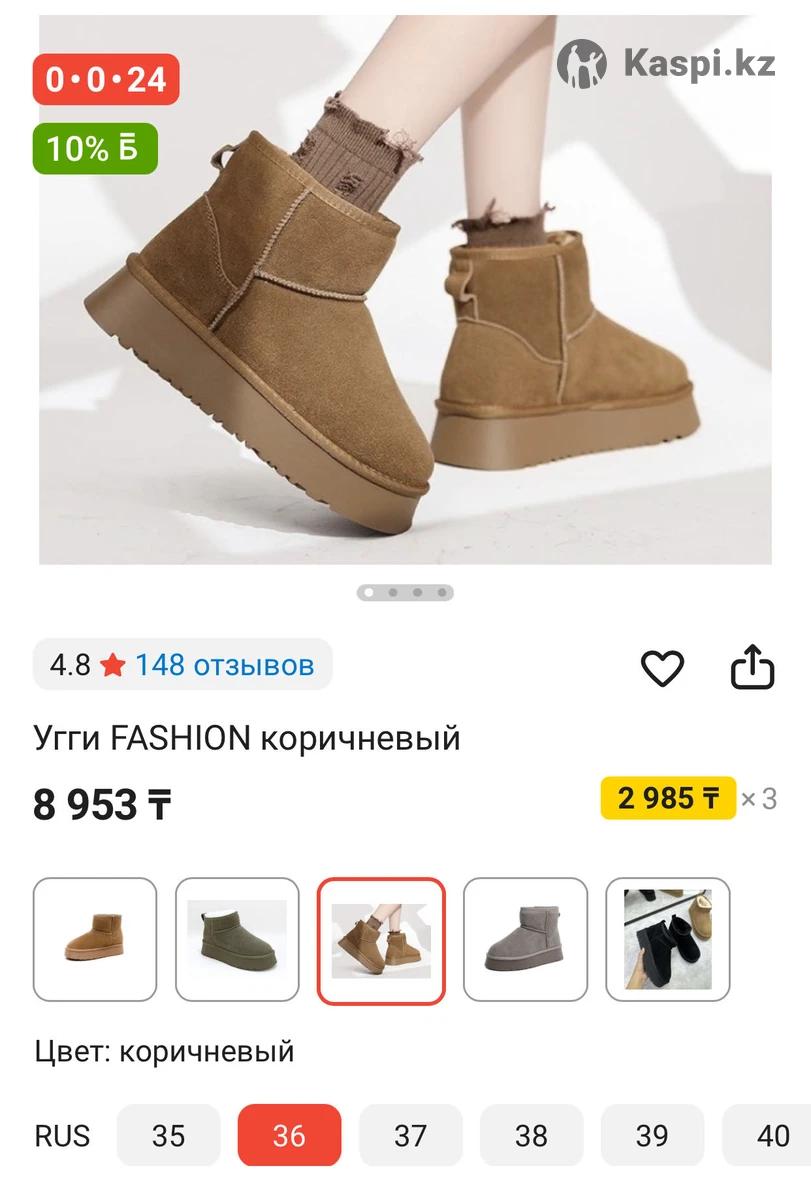The height and width of the screenshot is (1200, 811).
Task: Share this product listing
Action: click(752, 668)
